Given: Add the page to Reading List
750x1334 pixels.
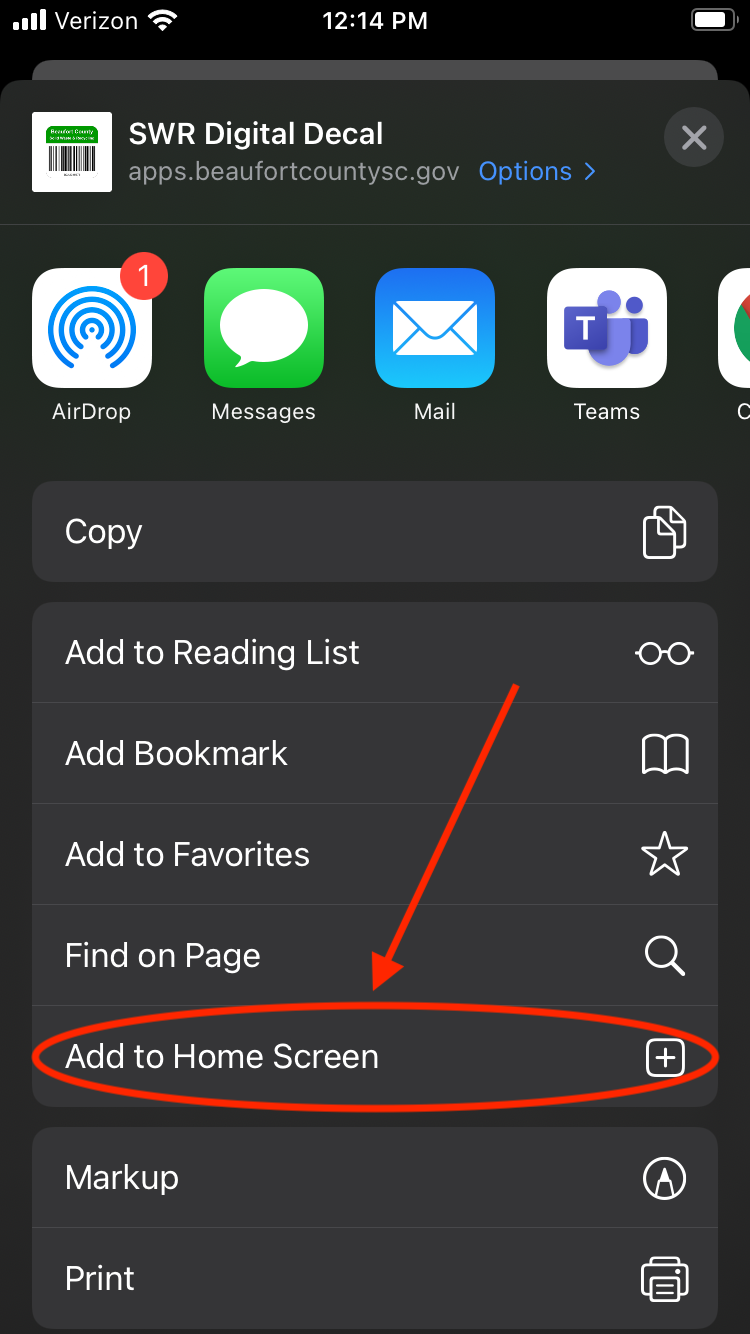Looking at the screenshot, I should pos(375,653).
